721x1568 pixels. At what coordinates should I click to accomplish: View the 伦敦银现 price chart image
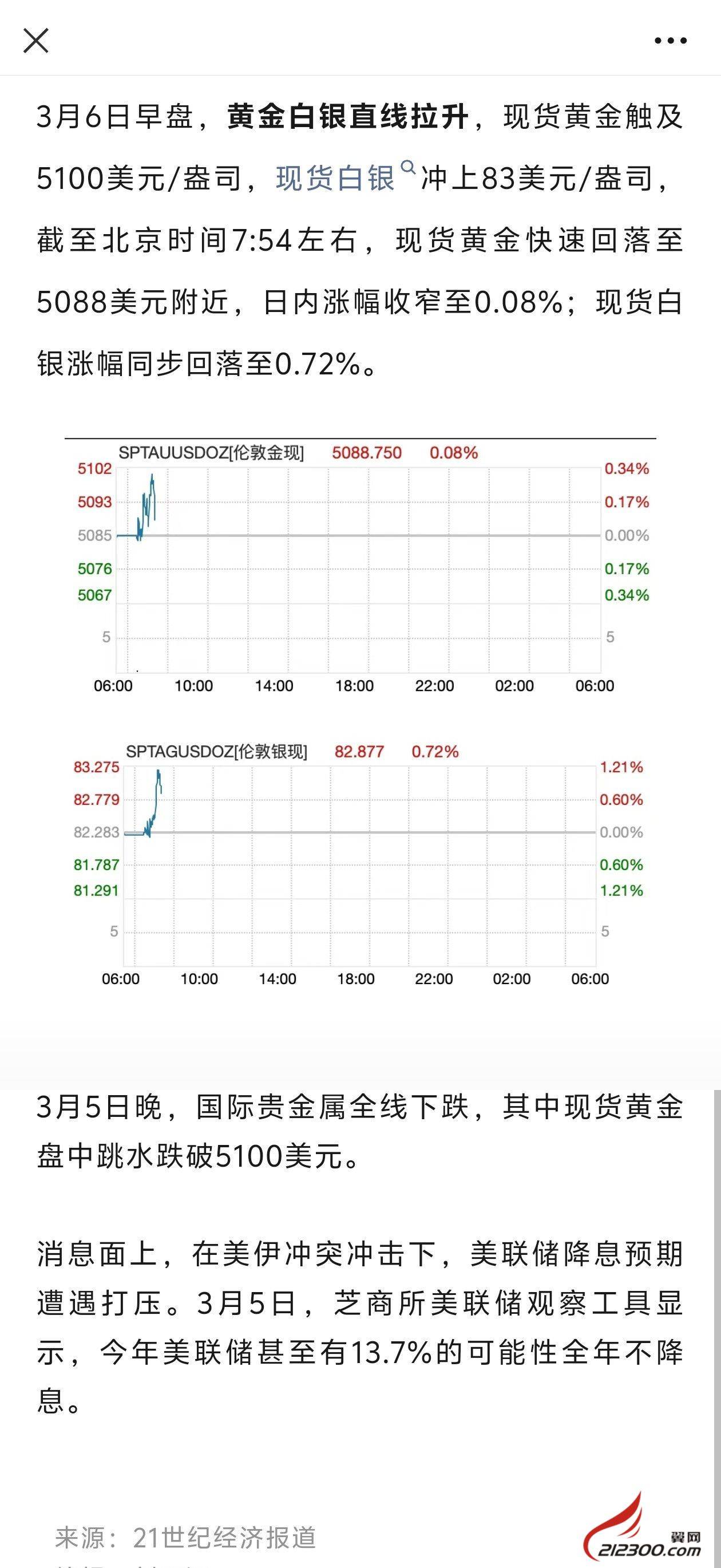coord(360,864)
